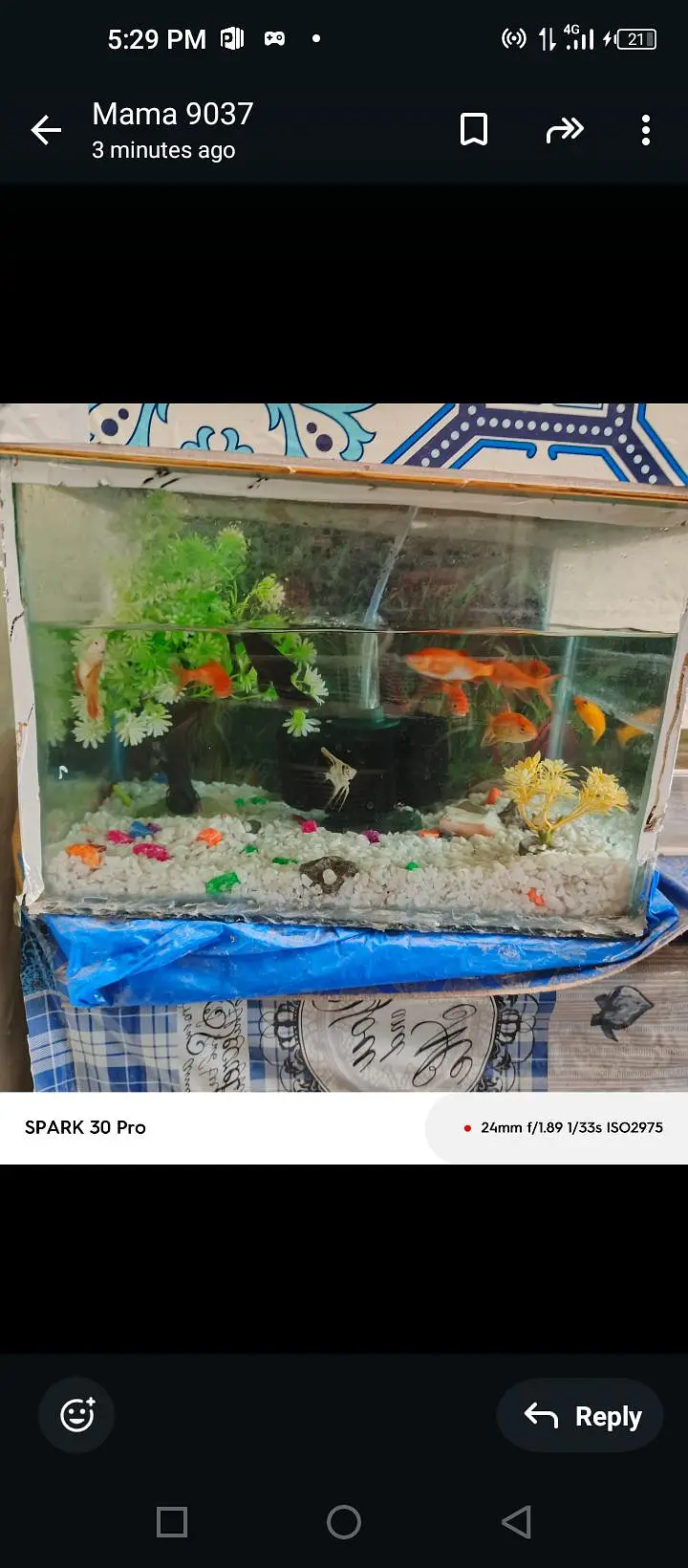Go to the system home screen
The image size is (688, 1568).
point(344,1522)
